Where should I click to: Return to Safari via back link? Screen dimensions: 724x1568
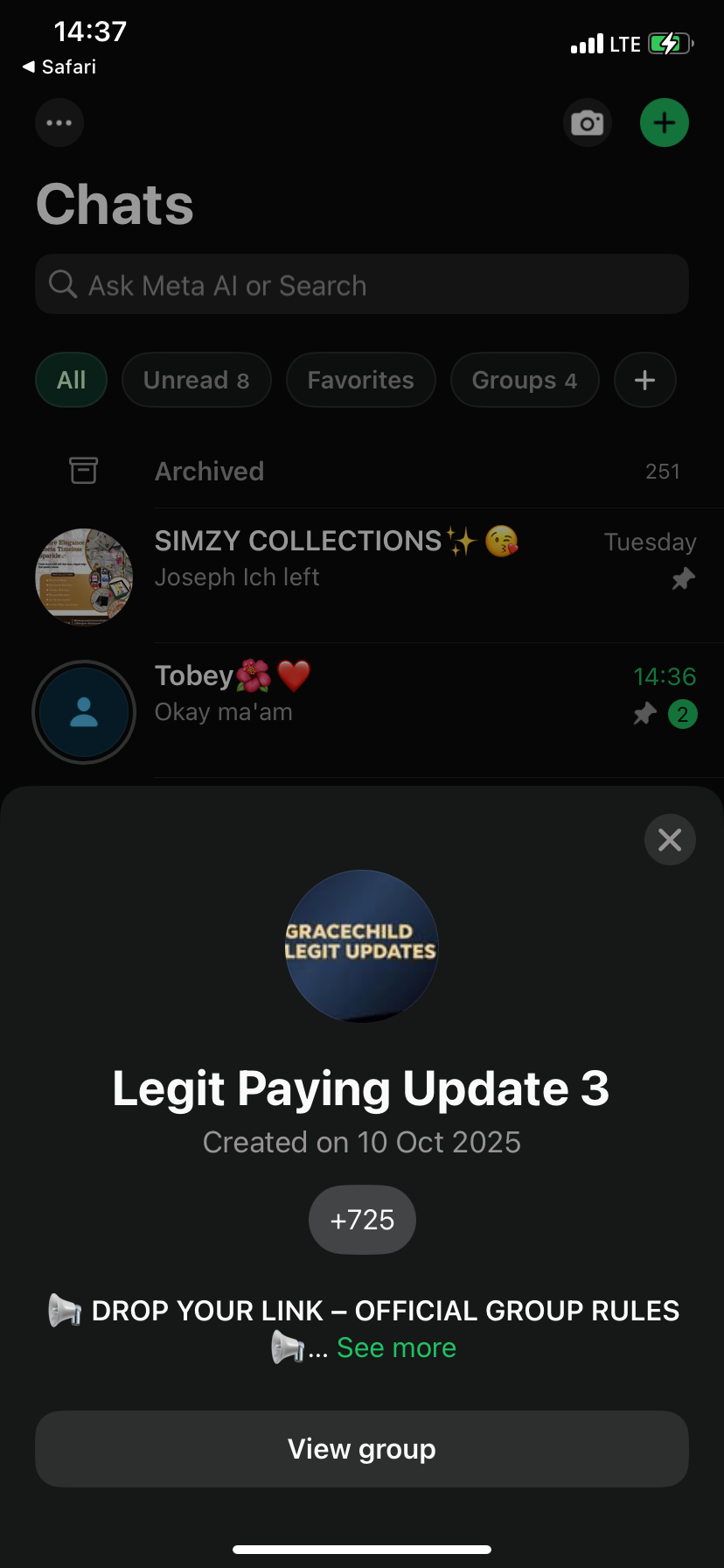[59, 67]
